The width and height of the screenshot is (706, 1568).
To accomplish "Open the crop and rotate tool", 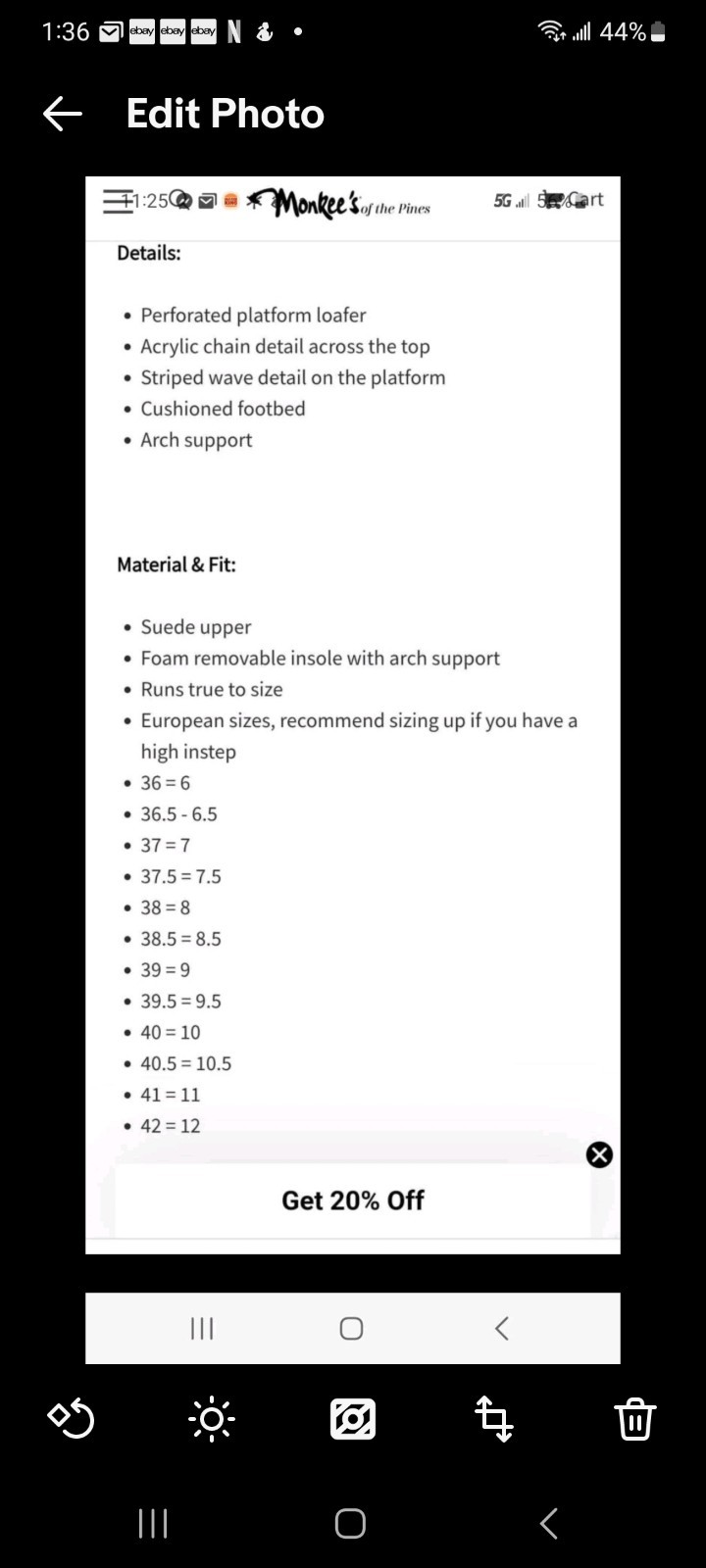I will pos(494,1418).
